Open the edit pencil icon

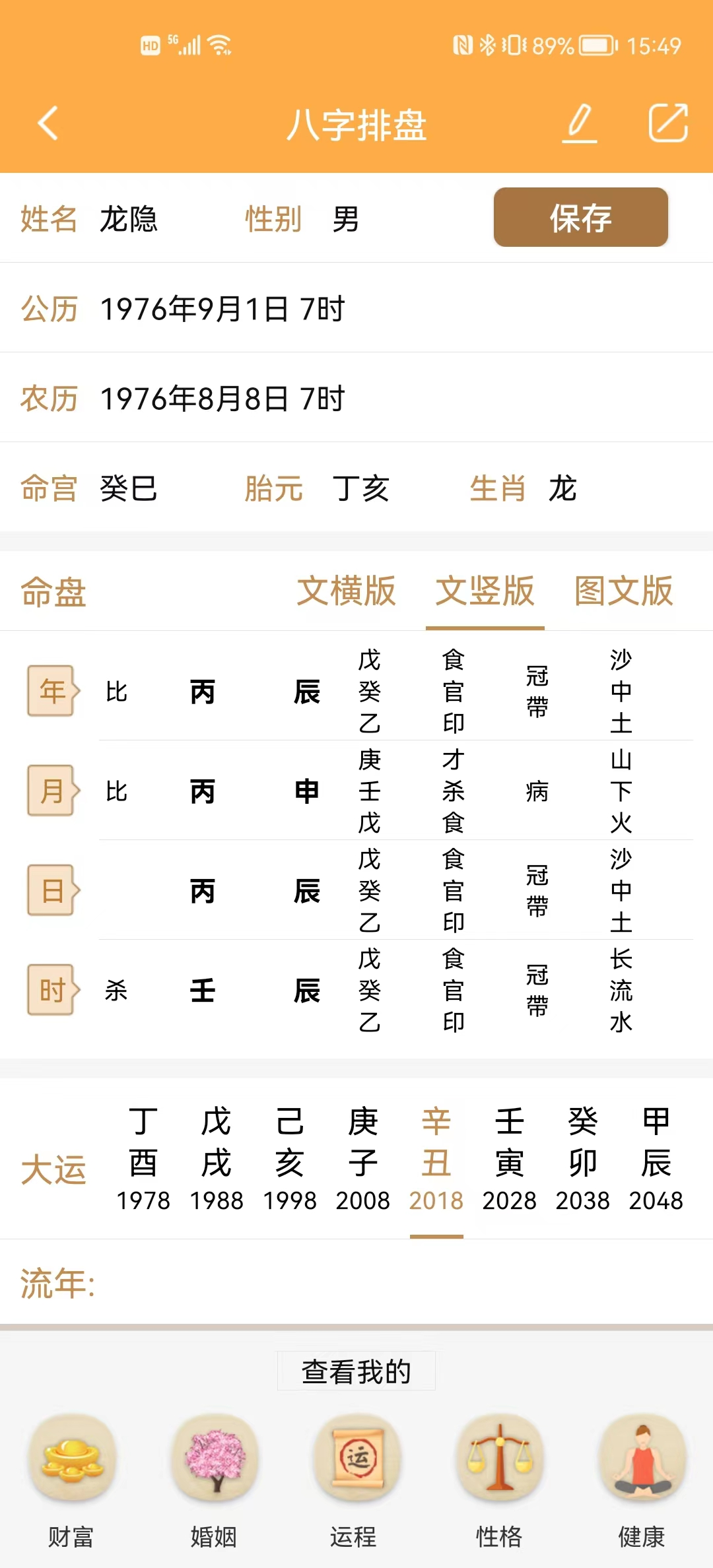pyautogui.click(x=580, y=123)
